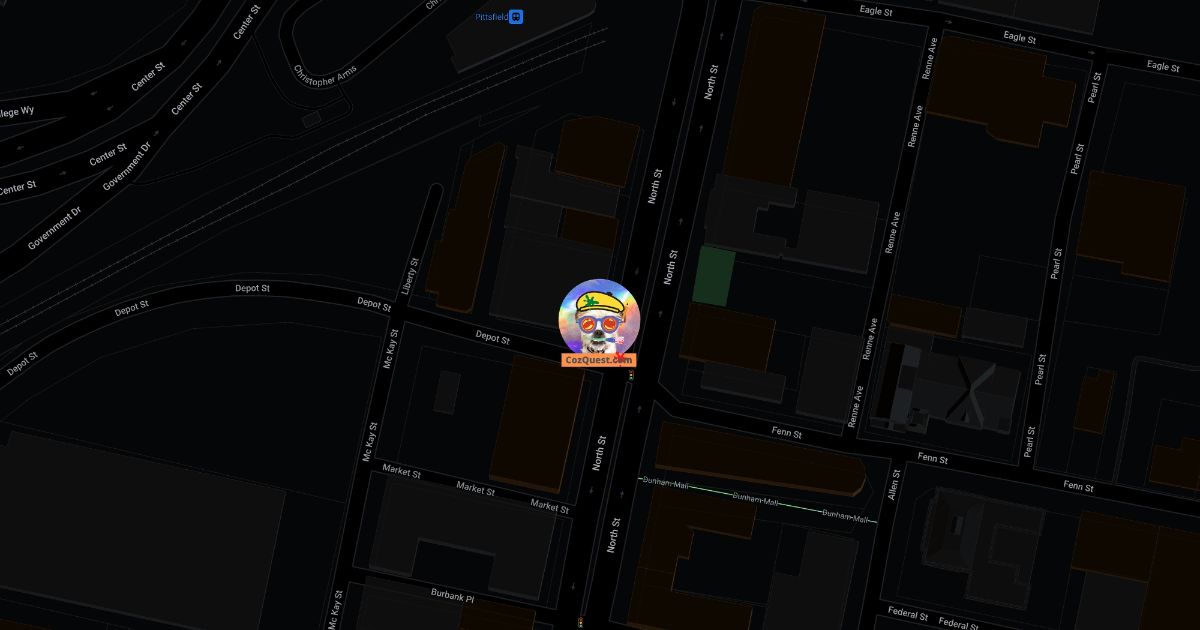The height and width of the screenshot is (630, 1200).
Task: Tap the CozQuest.com map marker
Action: pos(598,322)
